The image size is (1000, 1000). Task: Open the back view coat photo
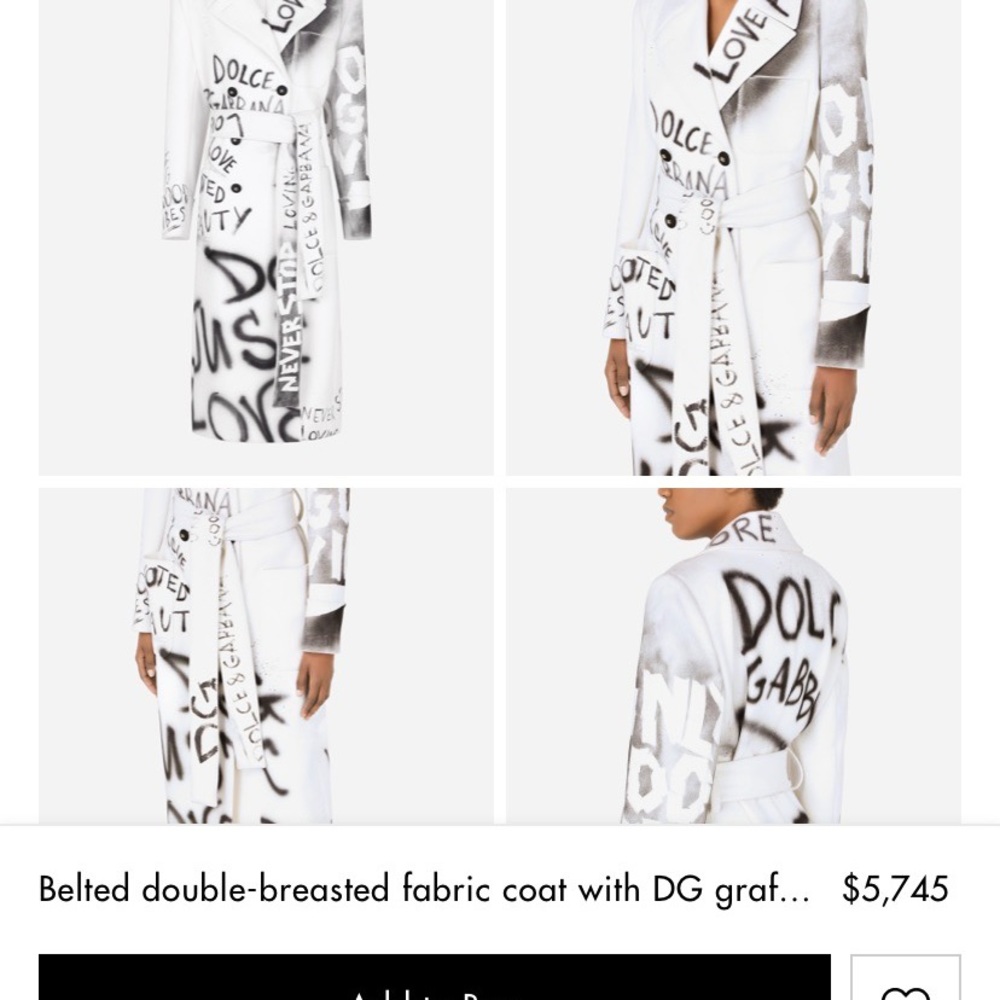[733, 655]
